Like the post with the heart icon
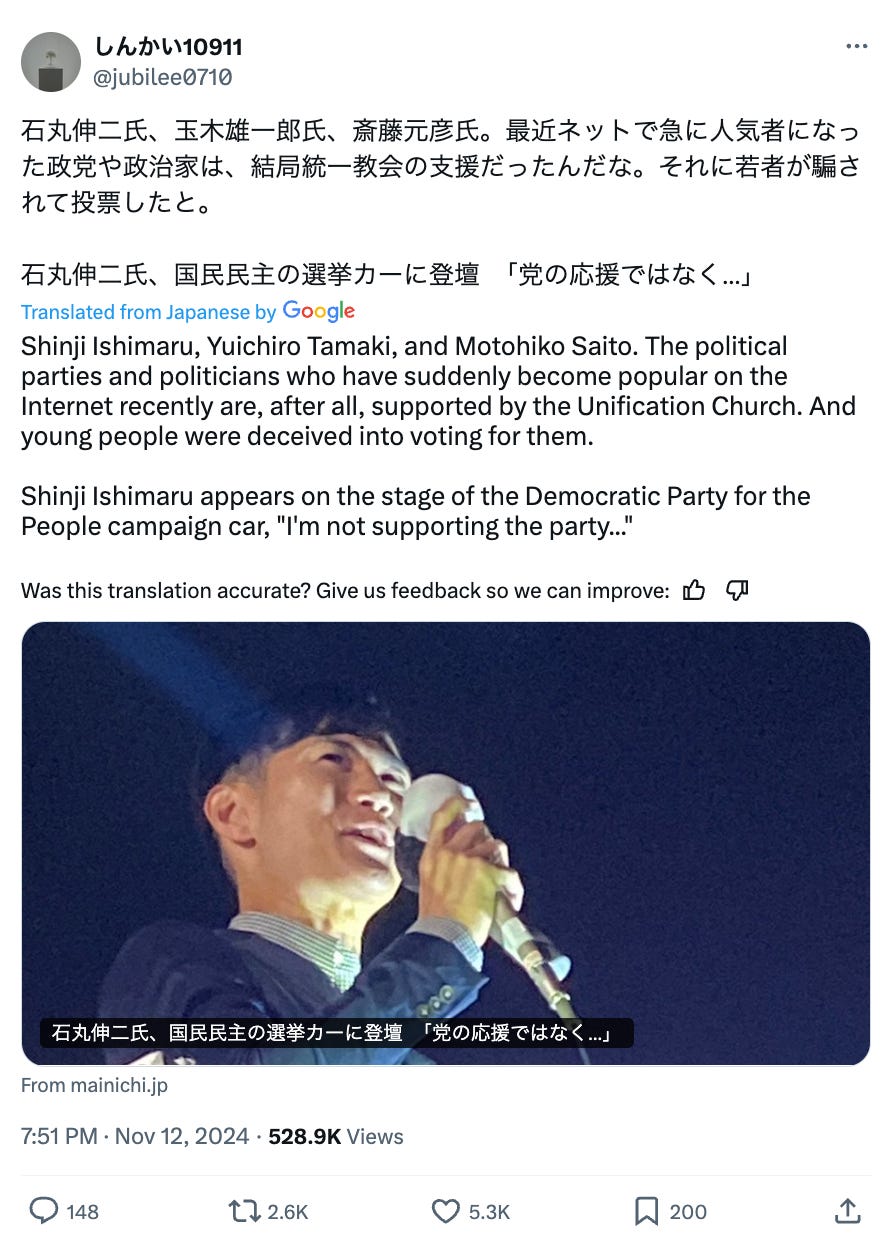The height and width of the screenshot is (1240, 892). click(446, 1212)
